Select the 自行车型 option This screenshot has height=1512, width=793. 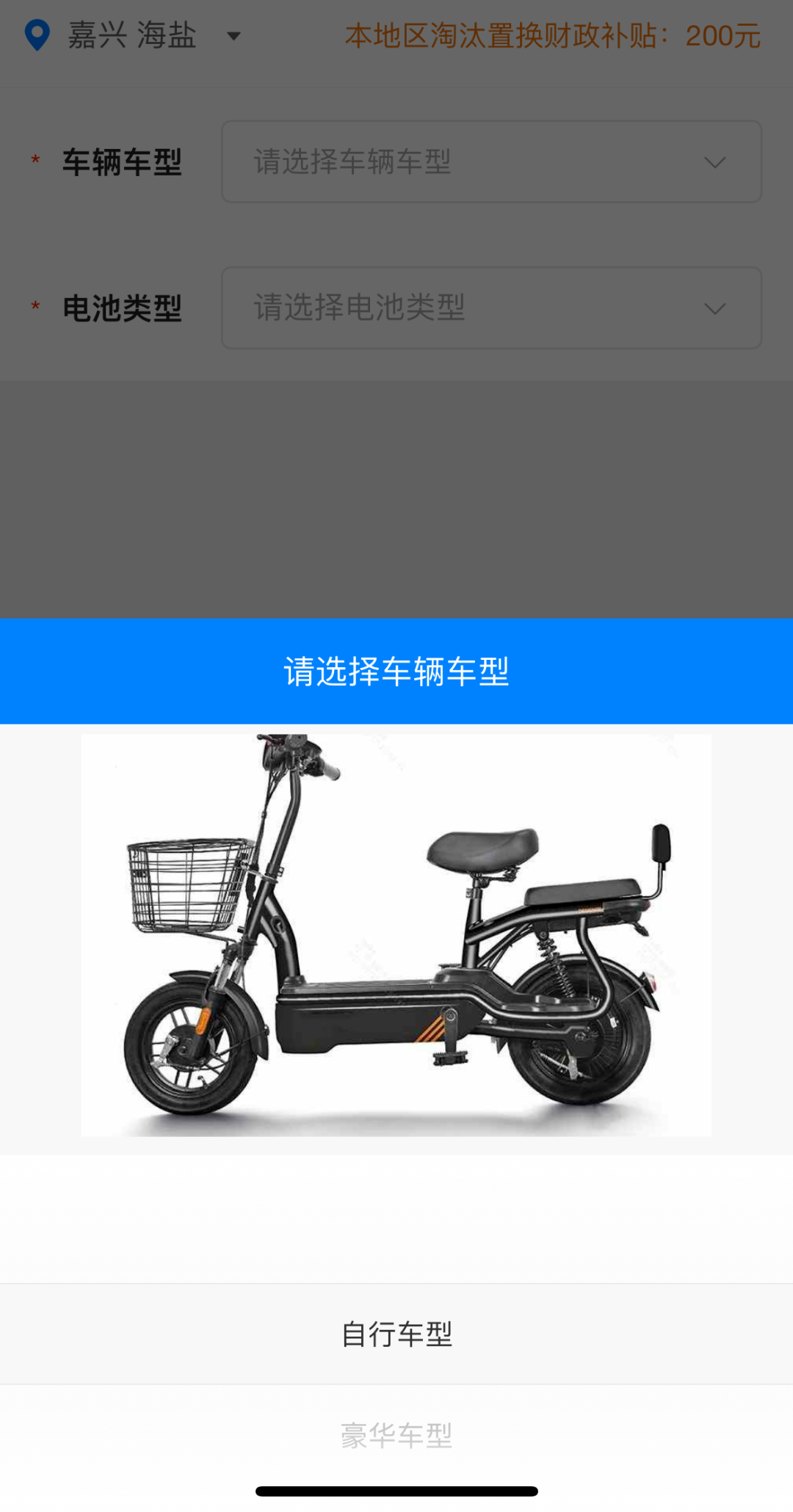396,1334
